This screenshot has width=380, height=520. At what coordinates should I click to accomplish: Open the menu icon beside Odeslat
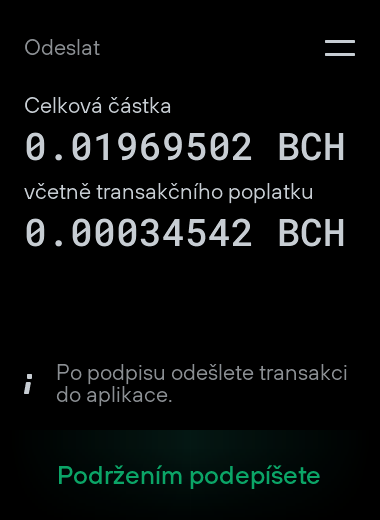(340, 48)
